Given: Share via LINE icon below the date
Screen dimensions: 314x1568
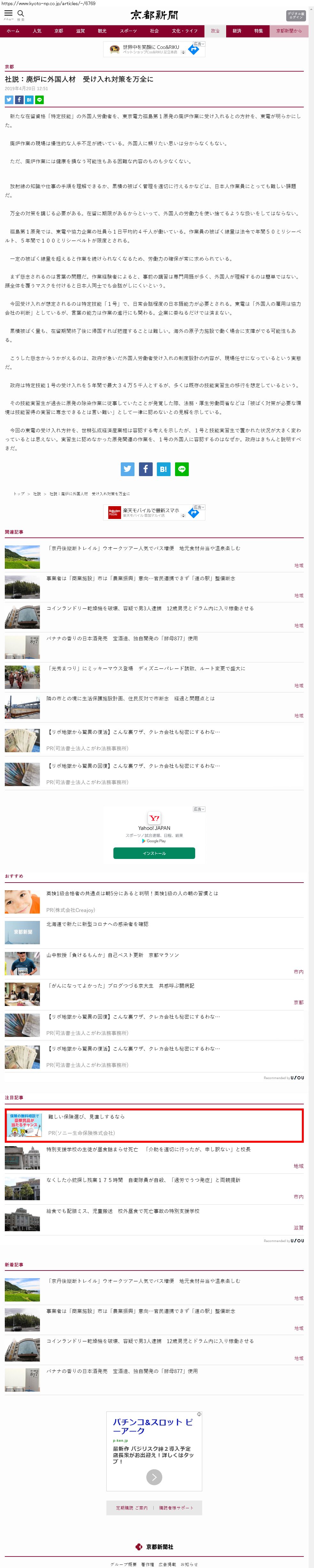Looking at the screenshot, I should [40, 100].
